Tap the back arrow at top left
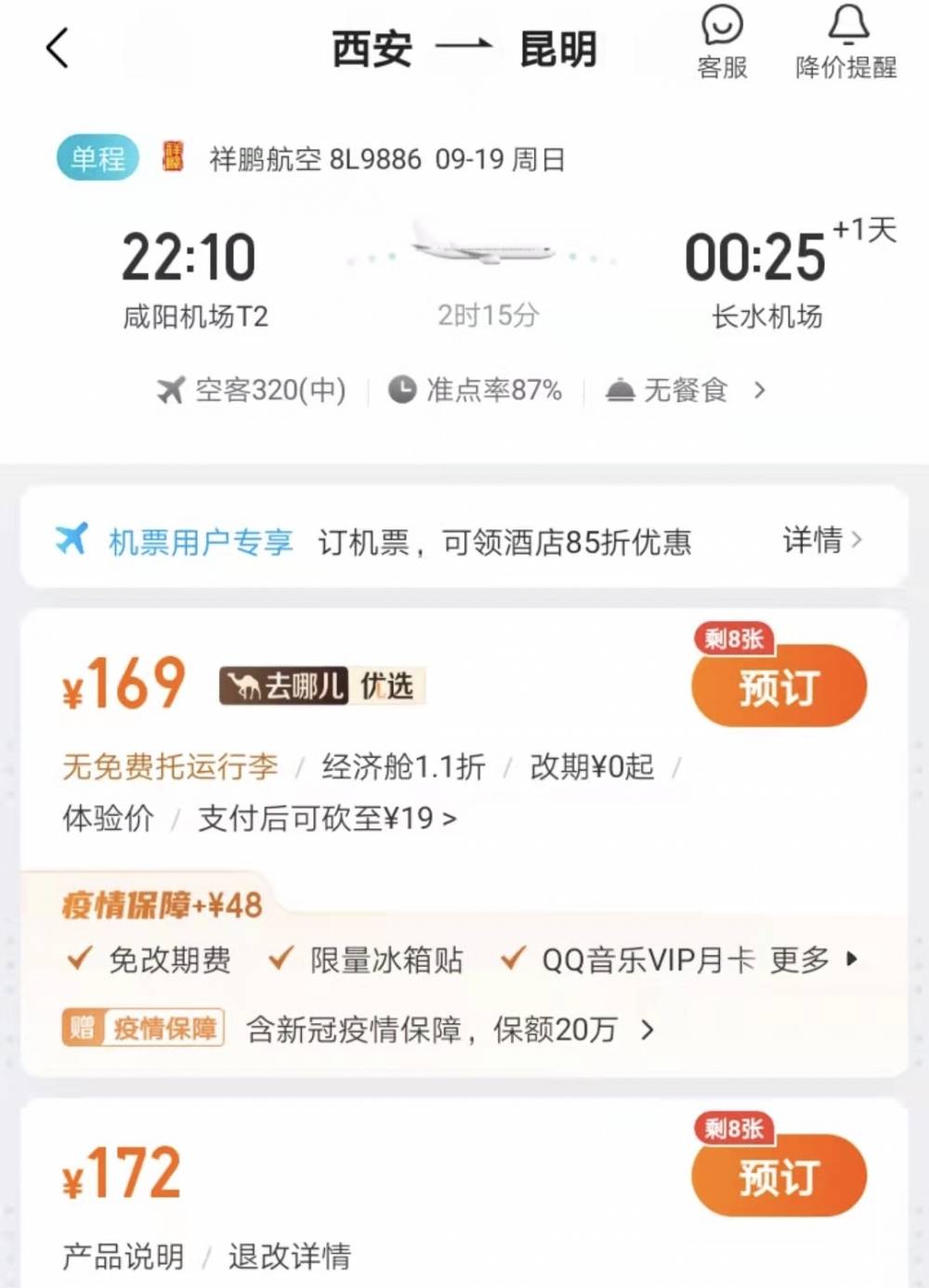This screenshot has width=929, height=1288. [58, 48]
